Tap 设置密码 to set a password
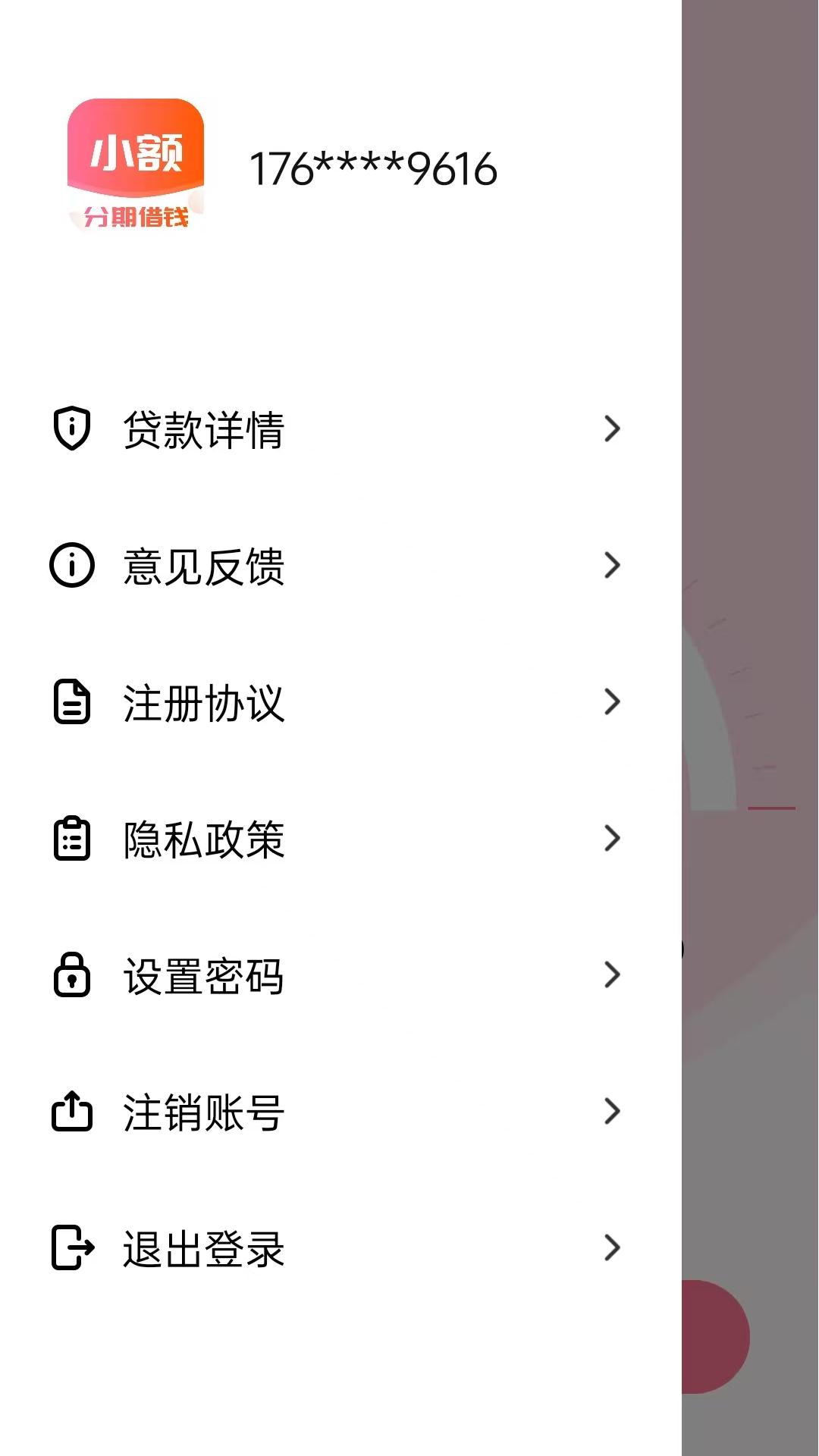 203,975
